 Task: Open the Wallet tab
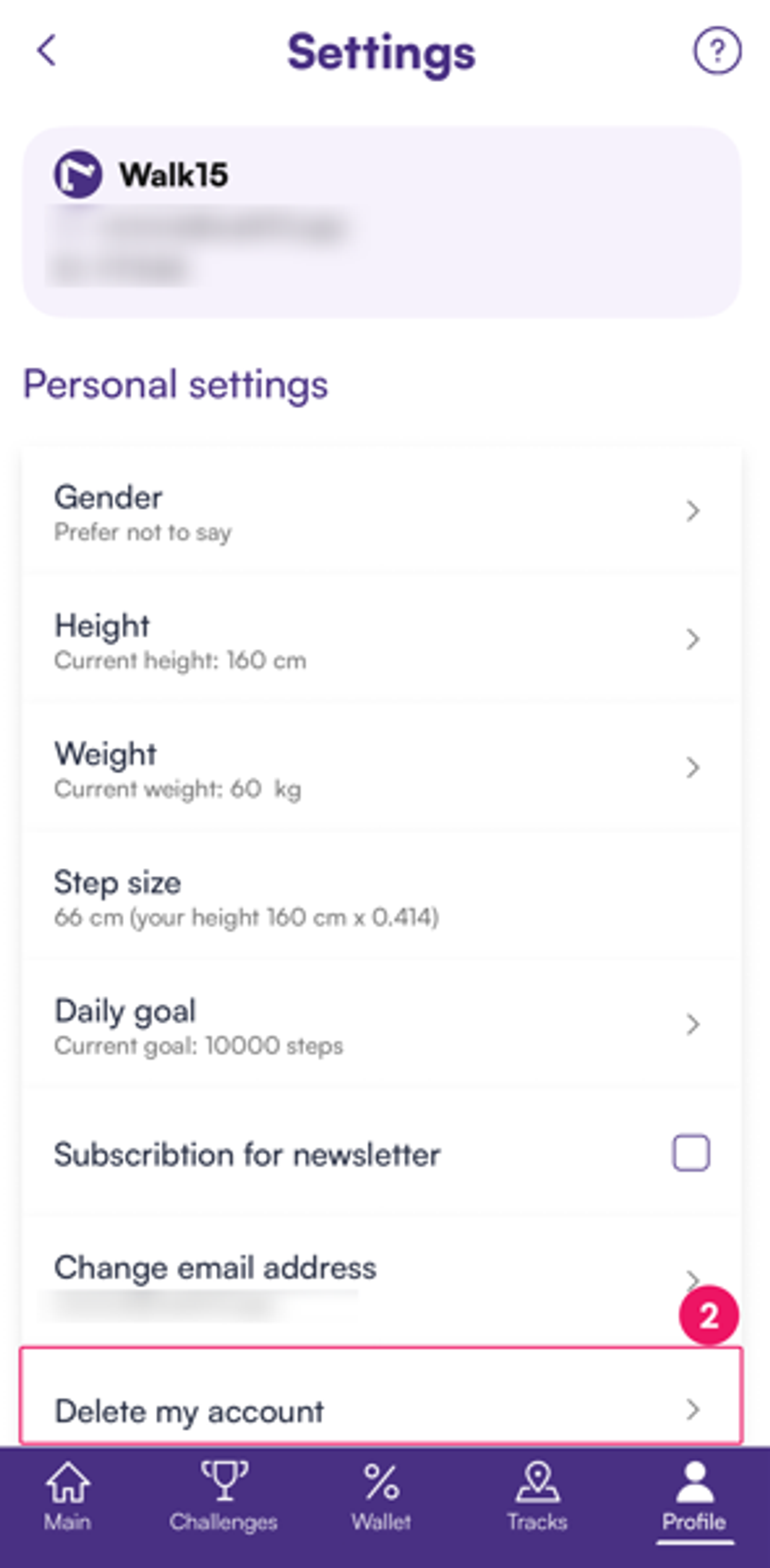pyautogui.click(x=381, y=1497)
